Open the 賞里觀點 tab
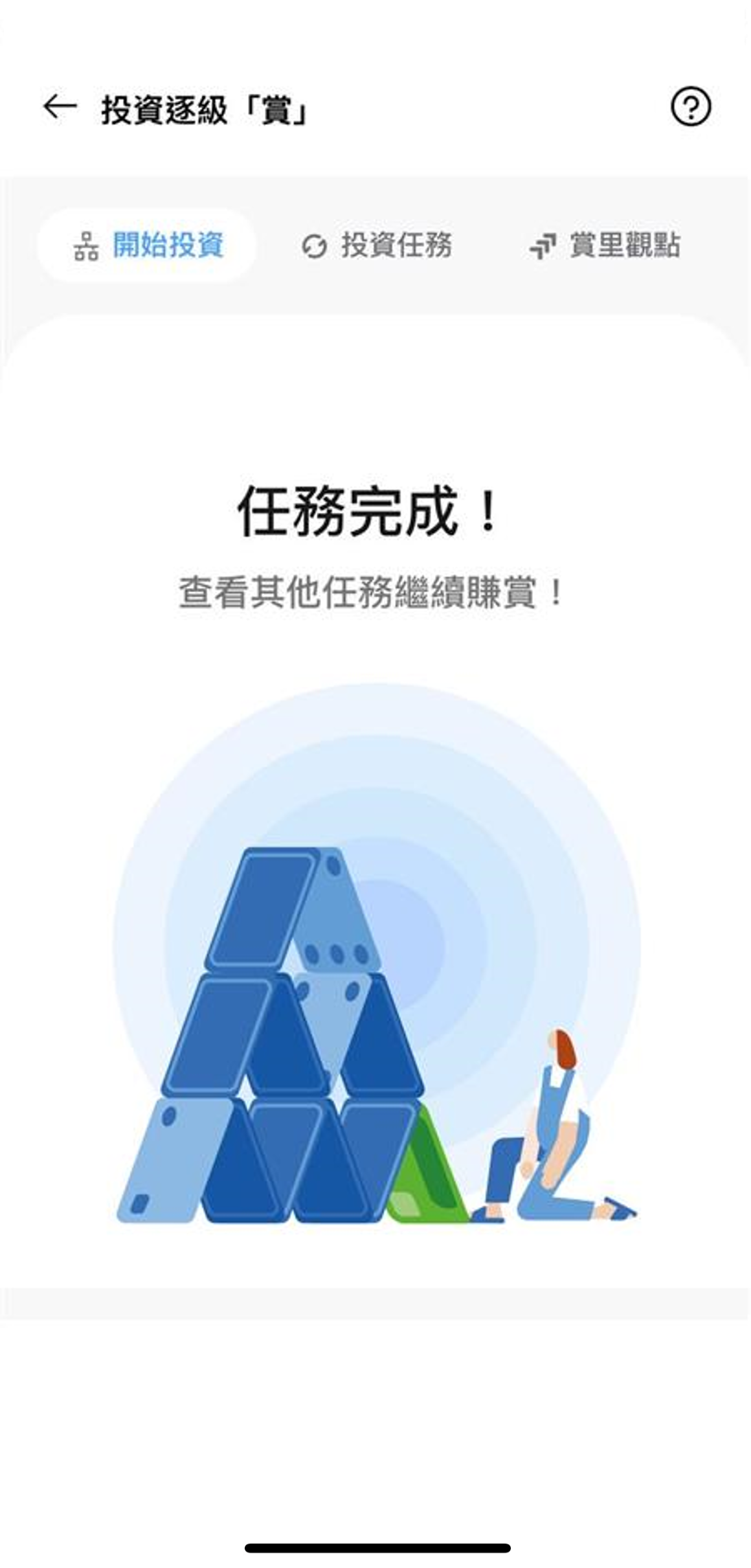751x1568 pixels. 605,246
